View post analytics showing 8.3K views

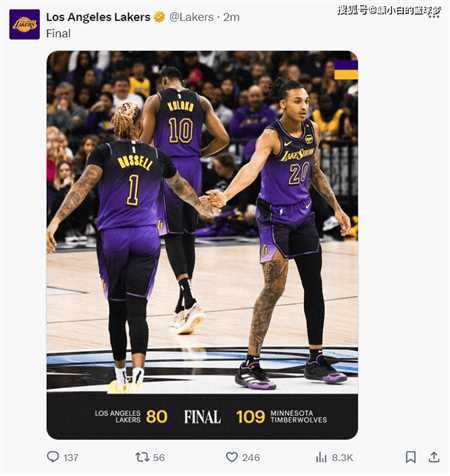point(334,457)
